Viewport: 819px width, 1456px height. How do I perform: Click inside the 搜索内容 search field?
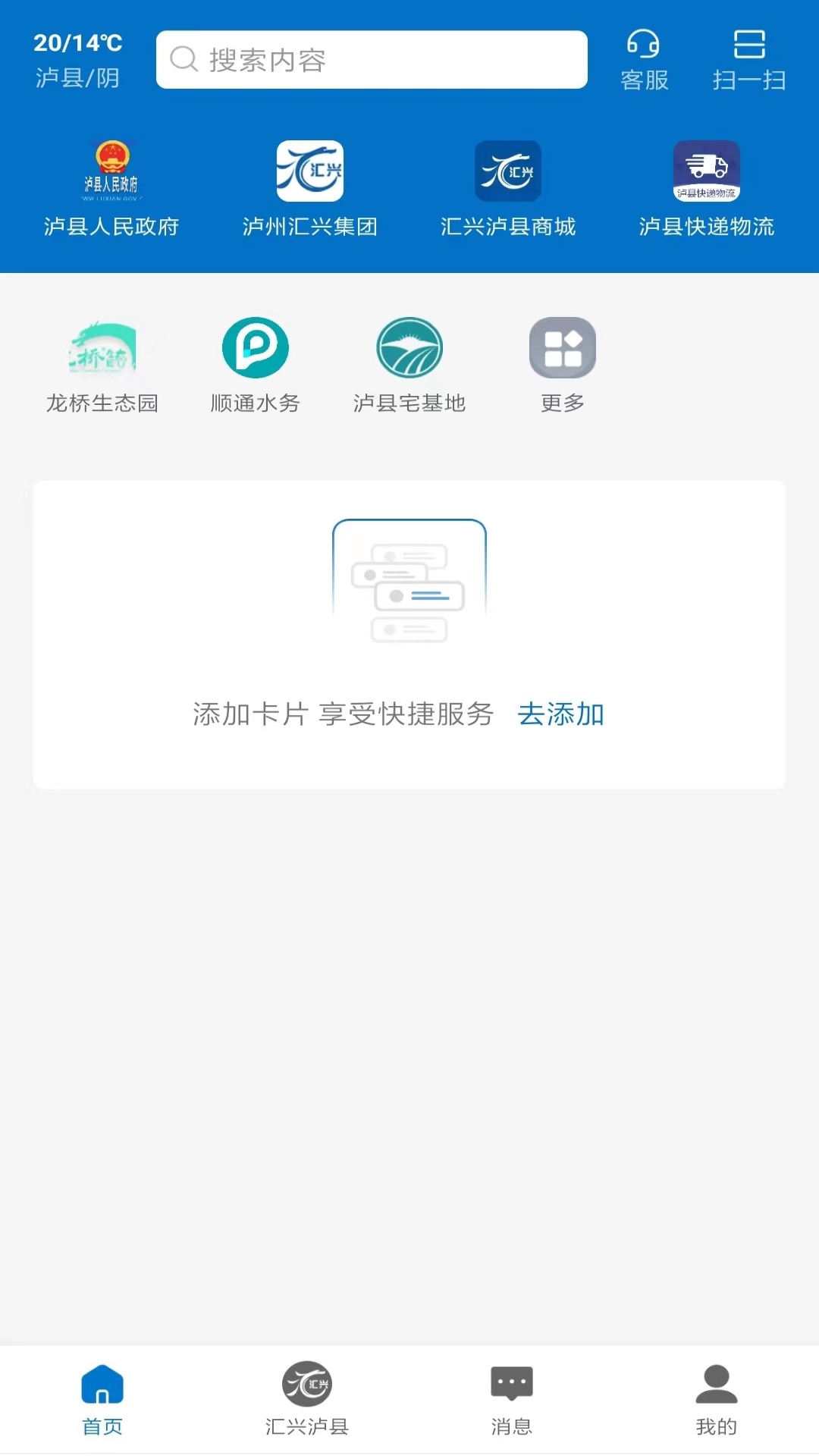372,59
